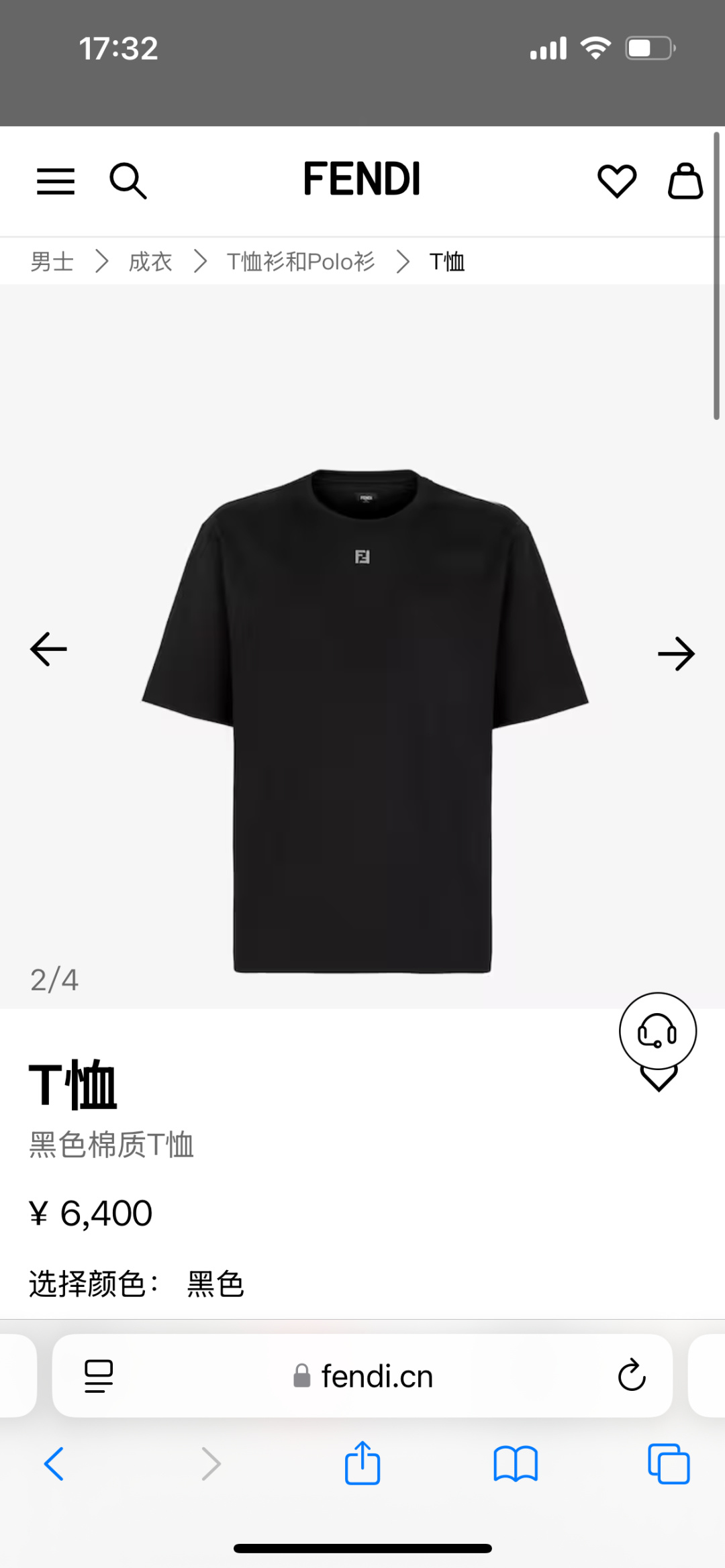Tap the FENDI logo
The width and height of the screenshot is (725, 1568).
(x=362, y=179)
